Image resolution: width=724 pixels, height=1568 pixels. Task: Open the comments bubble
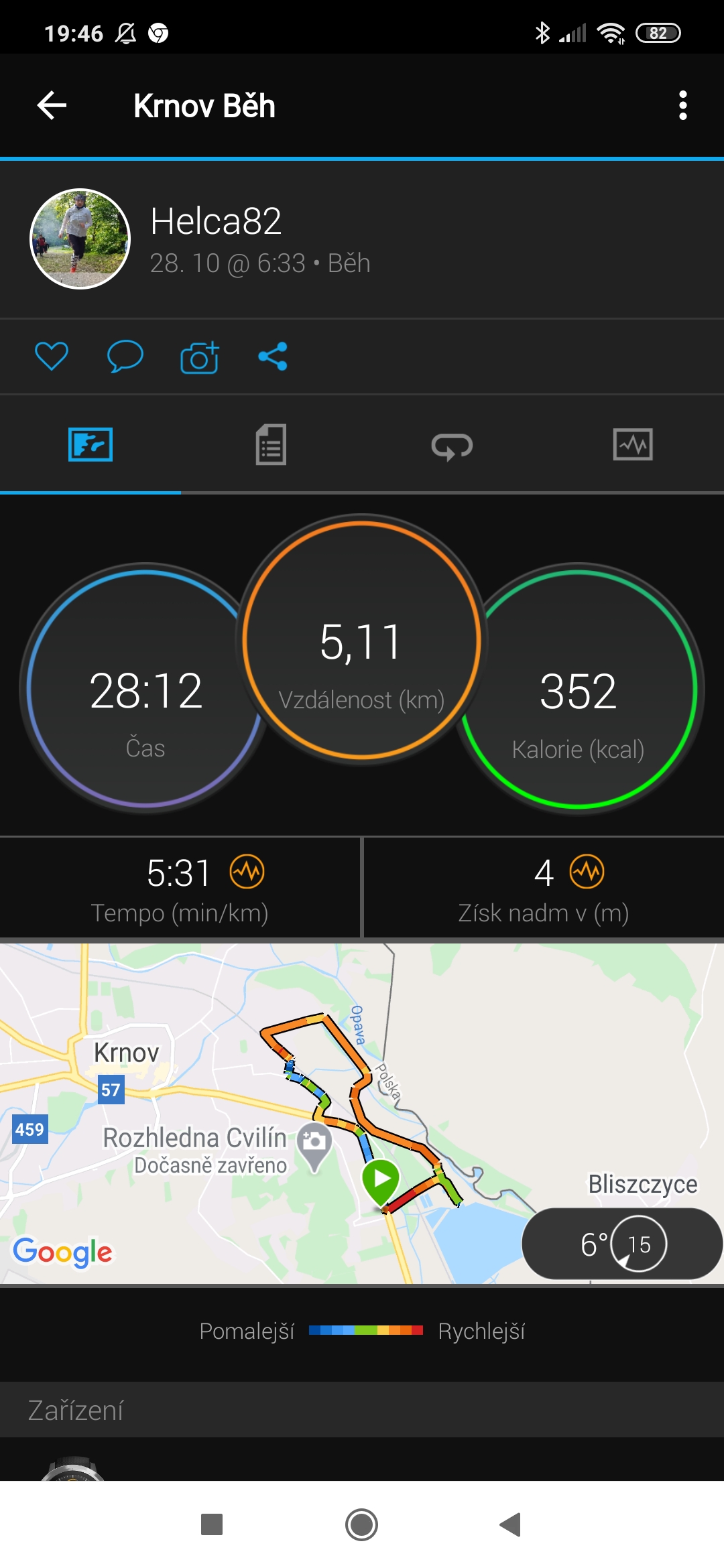[125, 356]
